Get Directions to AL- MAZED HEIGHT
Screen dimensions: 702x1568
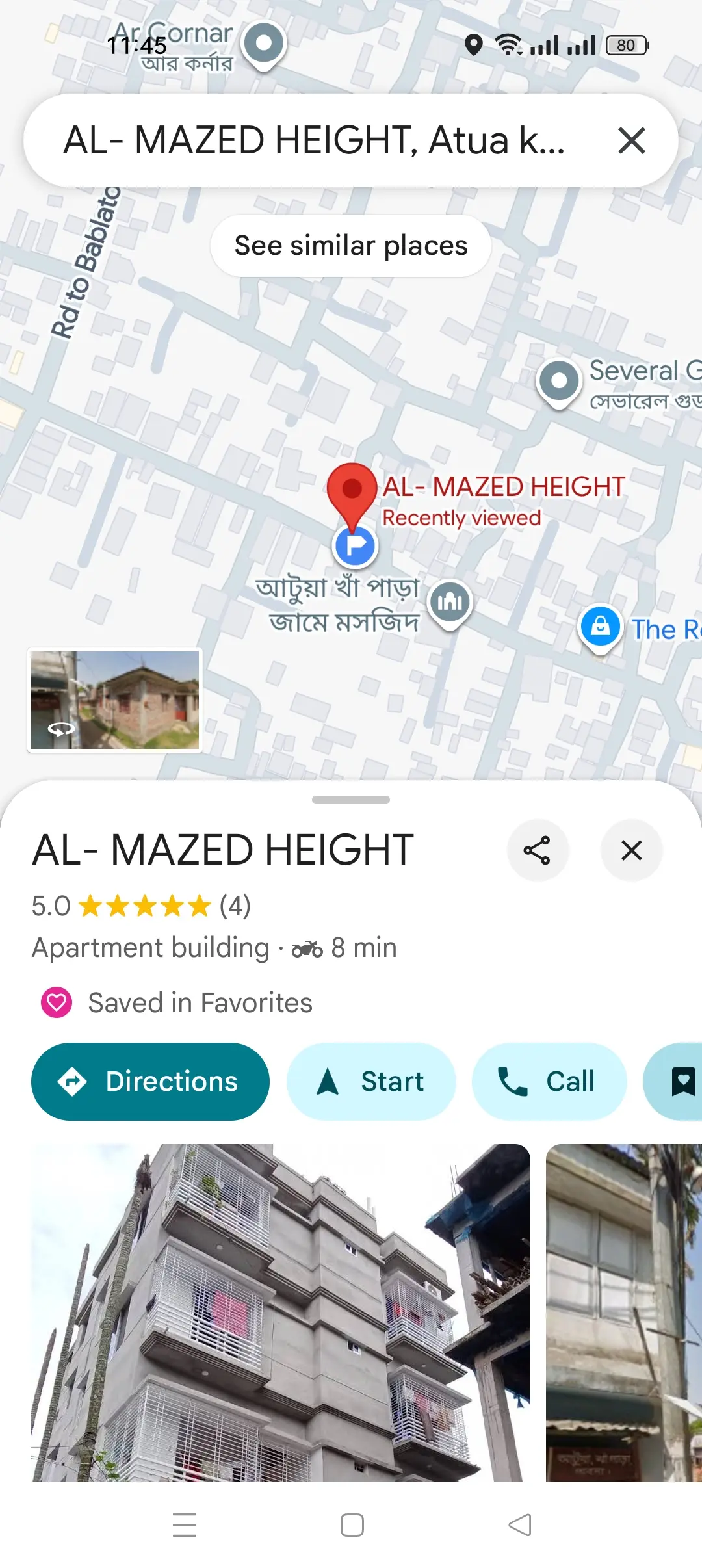pyautogui.click(x=150, y=1082)
